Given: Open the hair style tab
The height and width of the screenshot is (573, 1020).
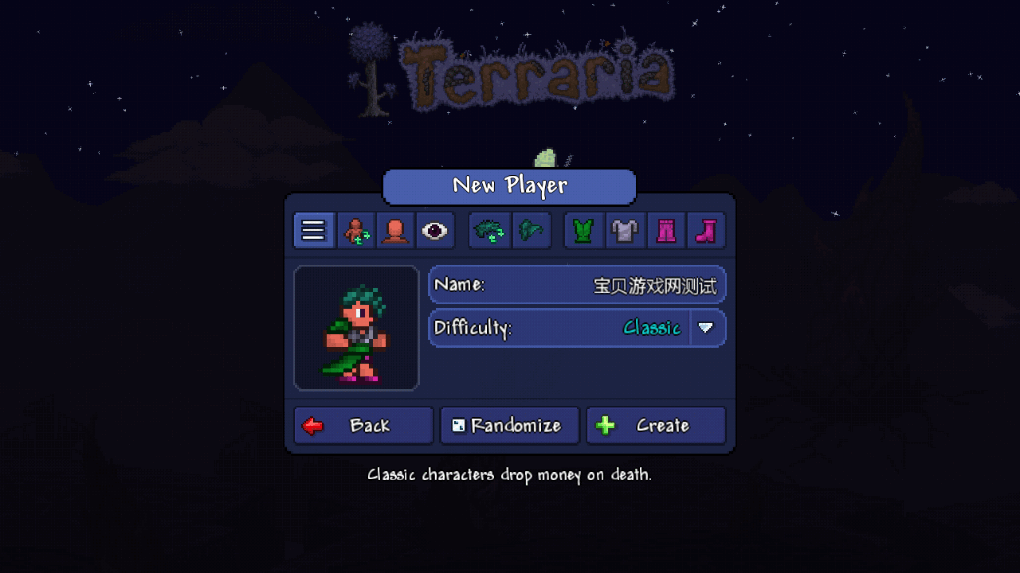Looking at the screenshot, I should (x=490, y=231).
